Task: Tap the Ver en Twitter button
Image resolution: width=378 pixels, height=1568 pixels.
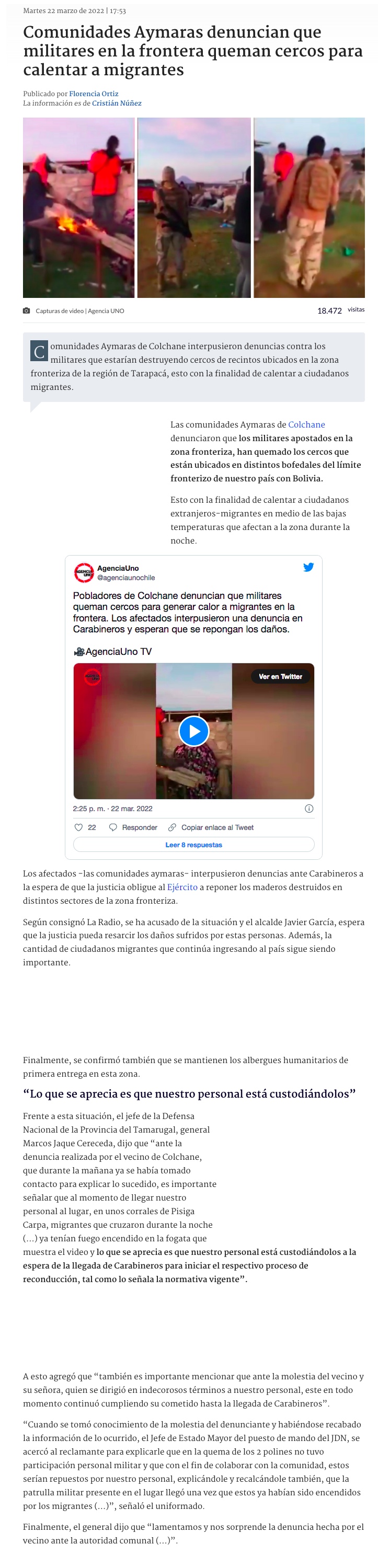Action: (280, 676)
